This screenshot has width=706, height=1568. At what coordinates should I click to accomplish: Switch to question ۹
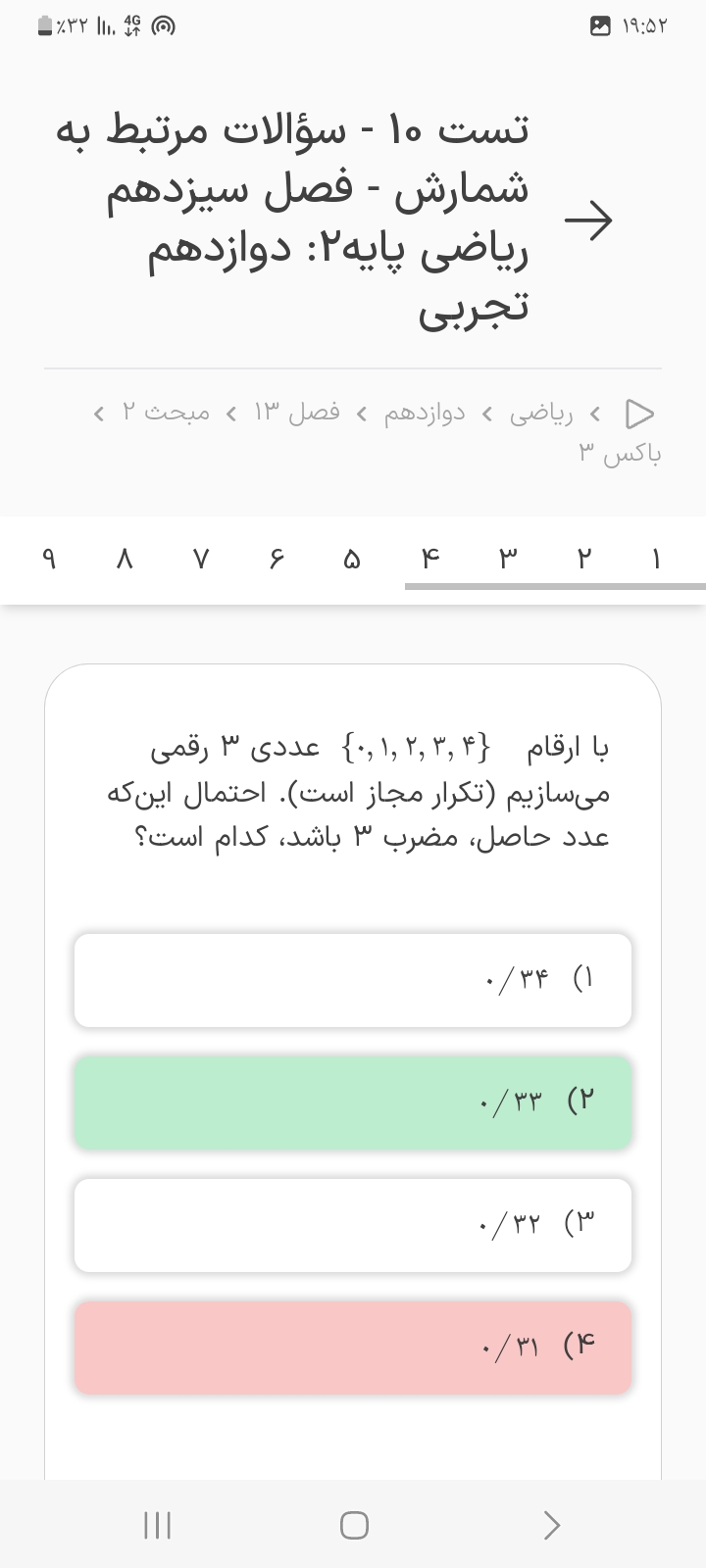point(49,560)
